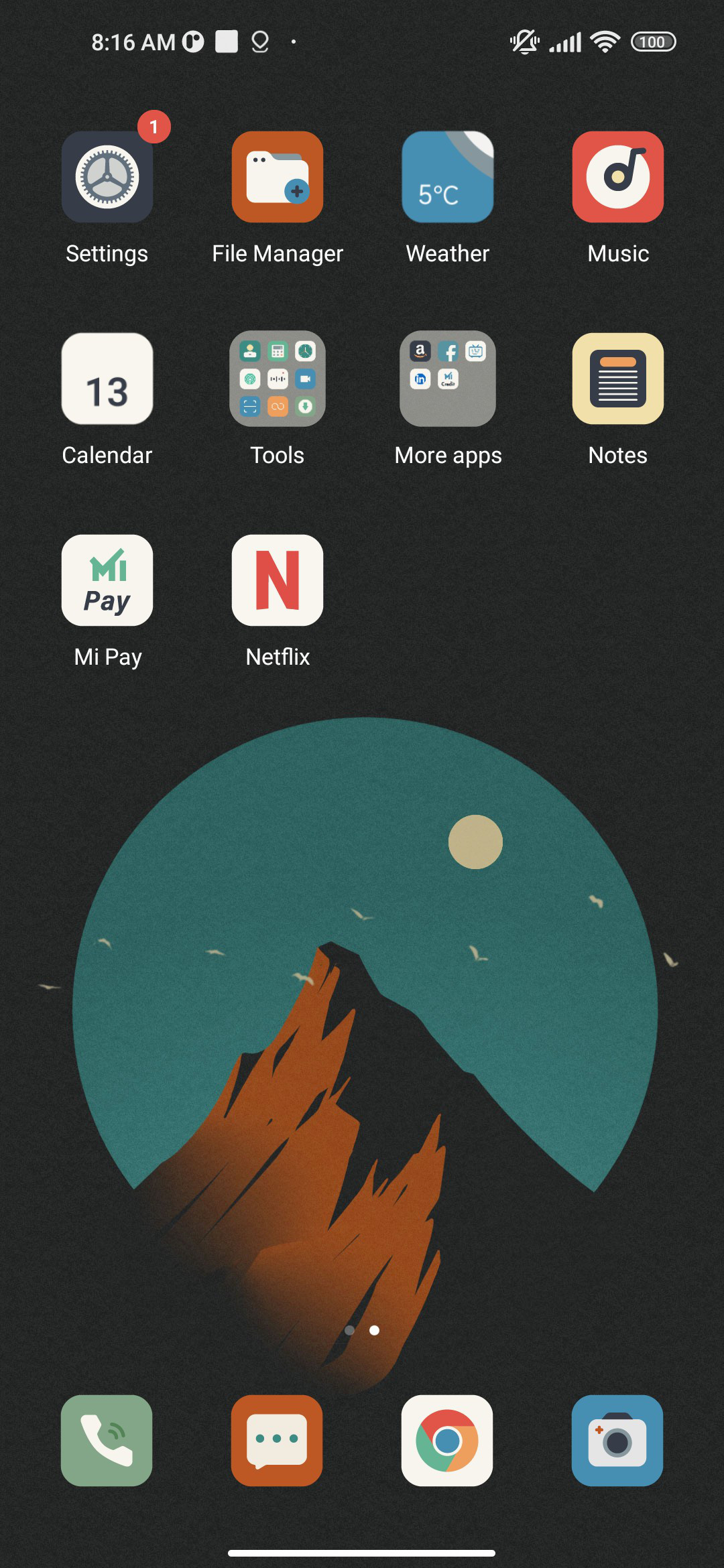Launch Chrome browser from the dock
724x1568 pixels.
click(447, 1441)
